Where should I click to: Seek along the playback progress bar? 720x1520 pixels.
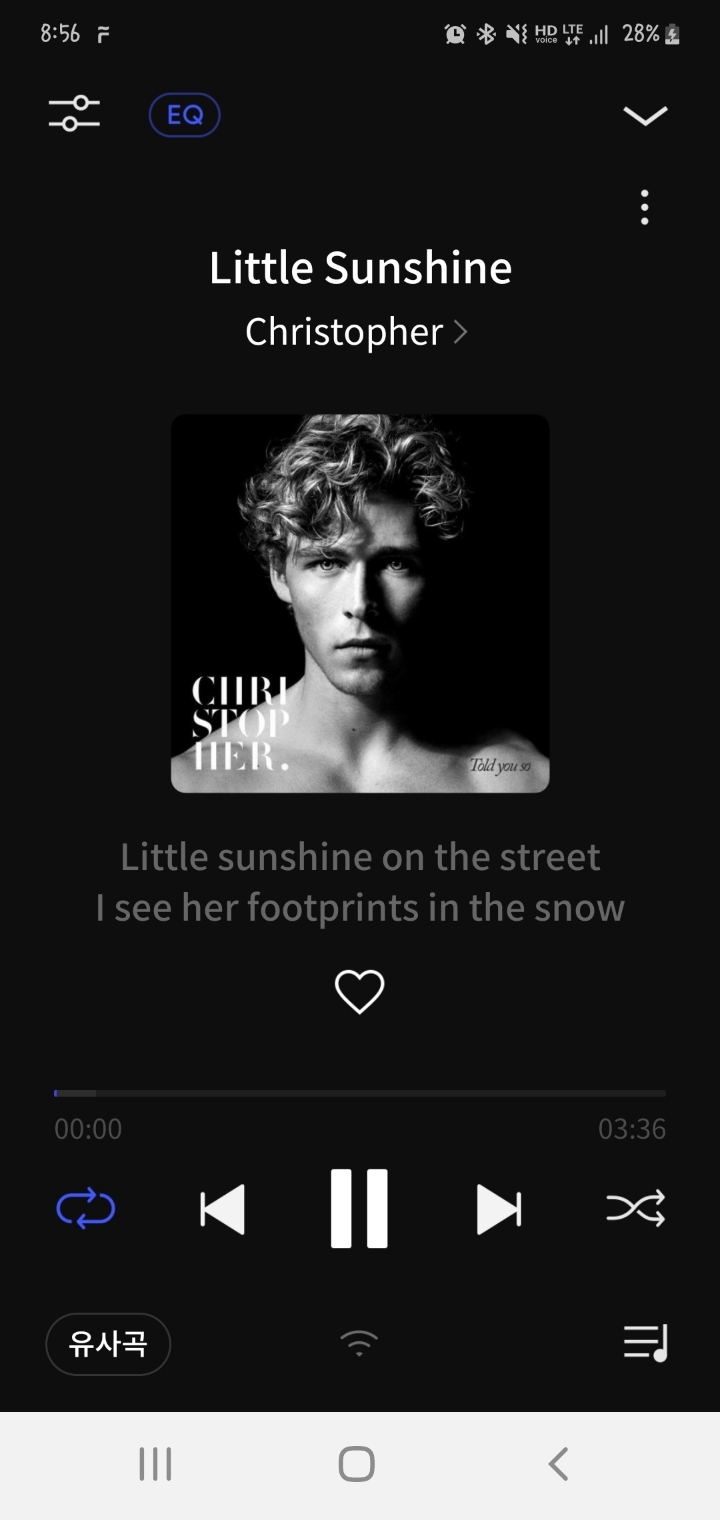click(360, 1093)
